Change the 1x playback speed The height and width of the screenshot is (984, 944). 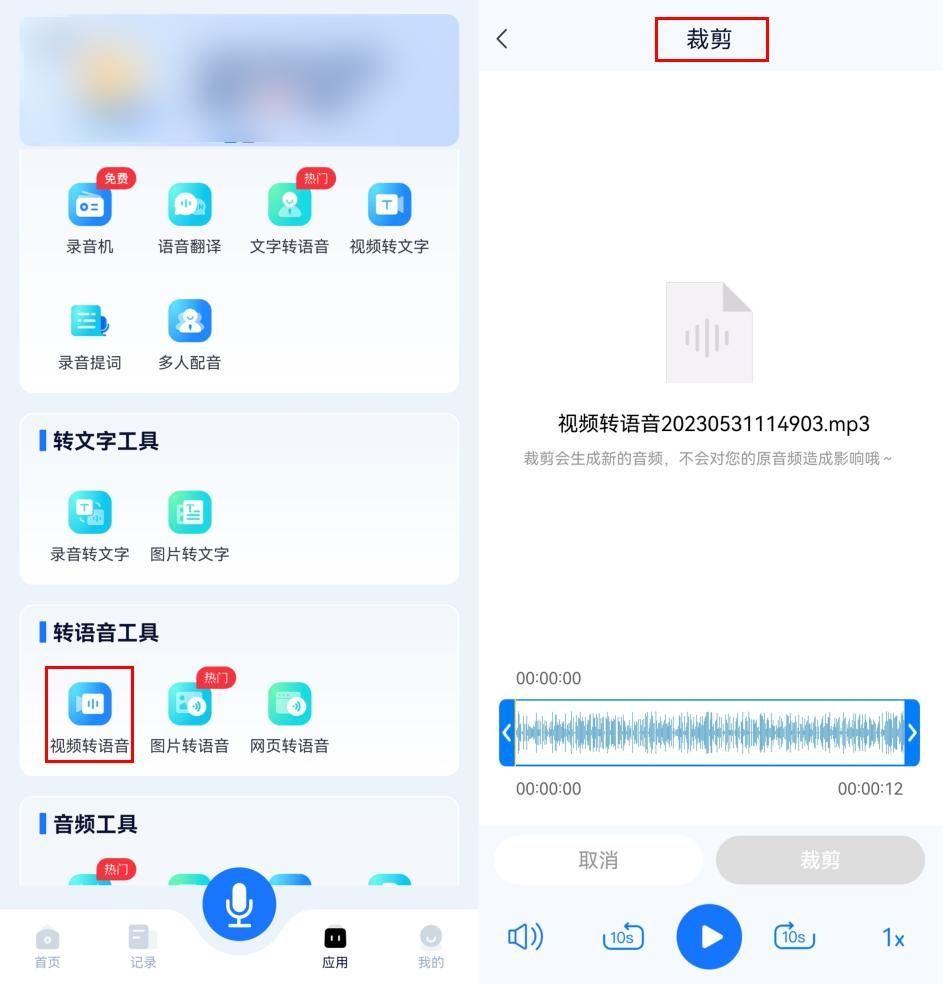point(892,938)
